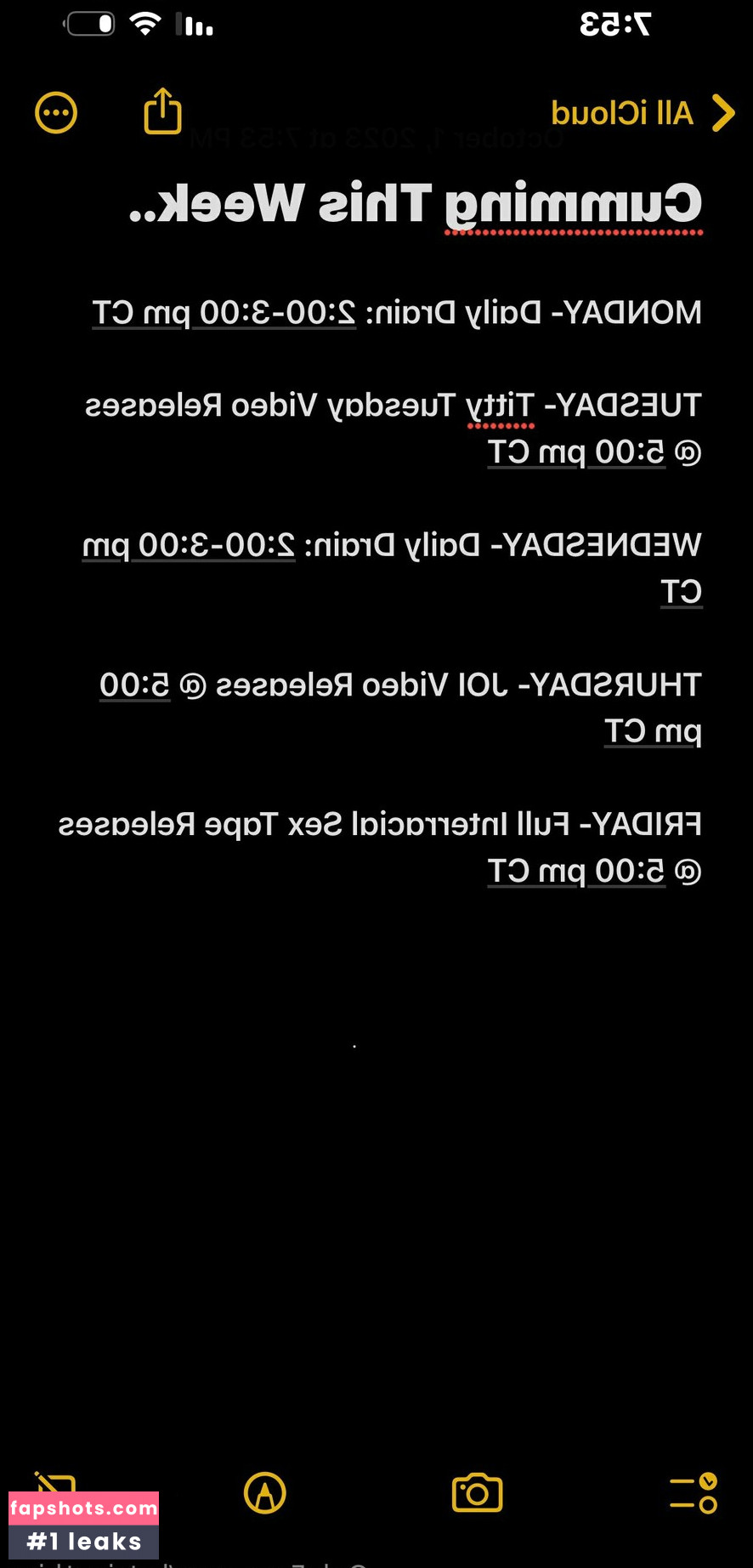
Task: Open the markup pen tool
Action: 265,1493
